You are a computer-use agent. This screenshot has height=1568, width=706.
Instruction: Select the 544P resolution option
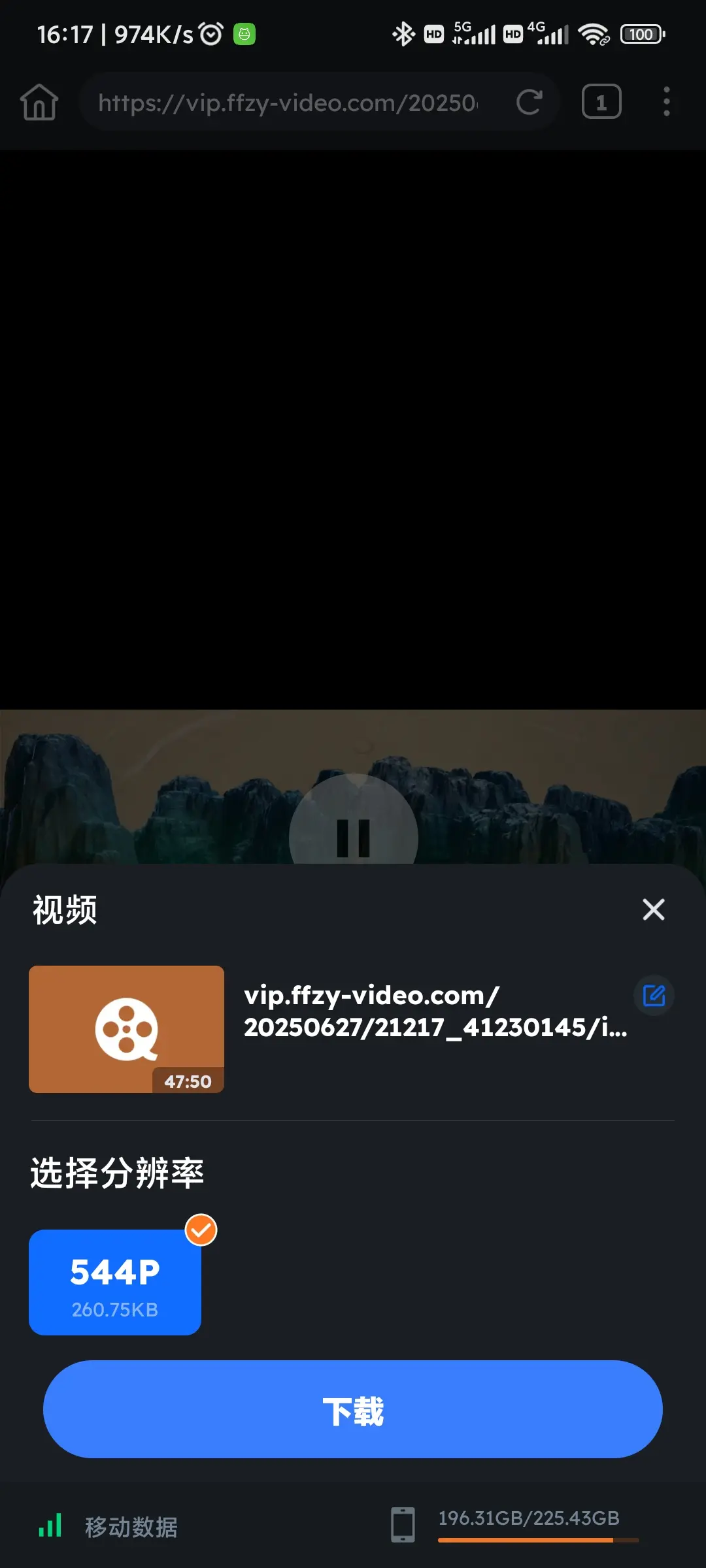(x=115, y=1282)
